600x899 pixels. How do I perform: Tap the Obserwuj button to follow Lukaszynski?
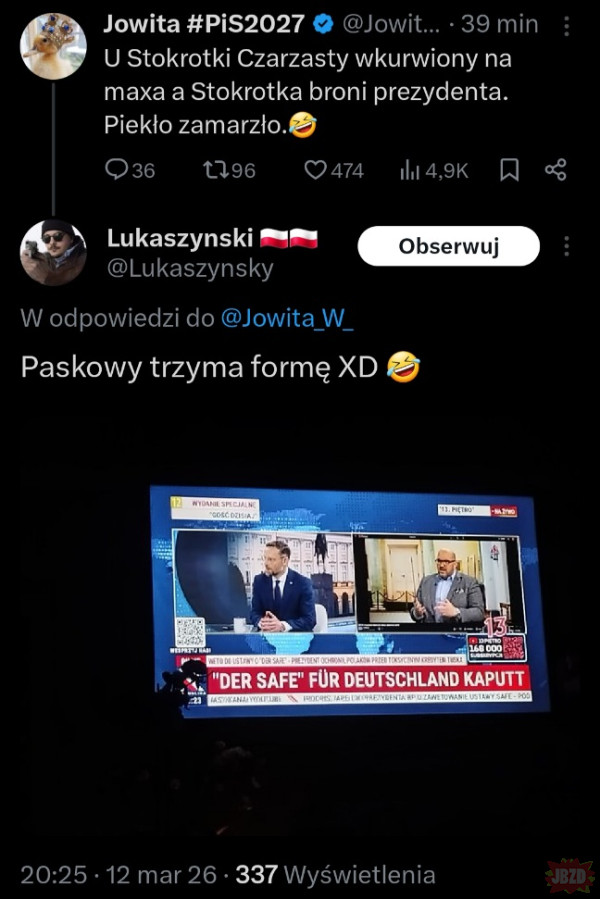tap(448, 246)
